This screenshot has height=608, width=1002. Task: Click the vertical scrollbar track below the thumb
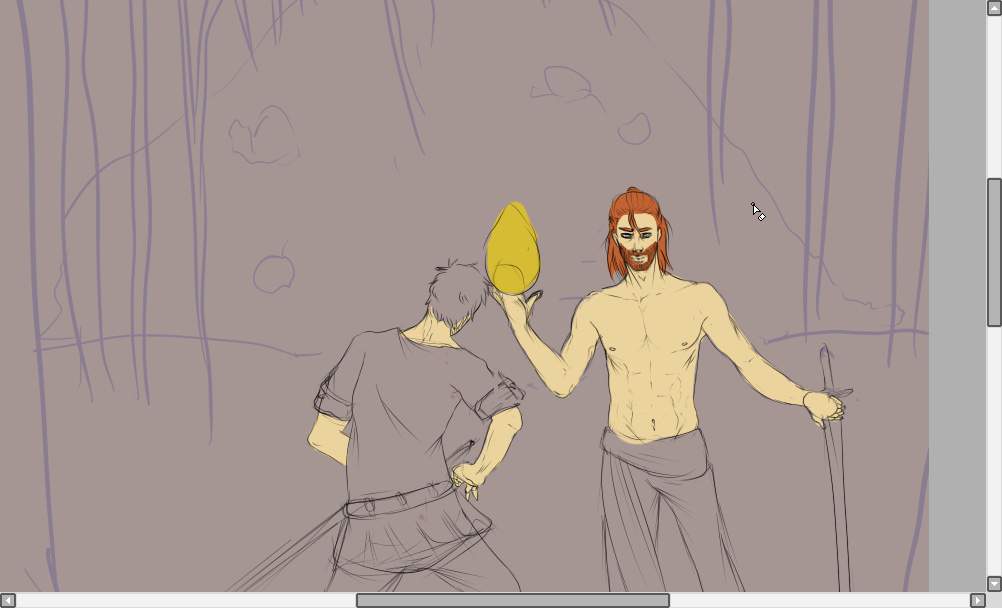coord(994,450)
